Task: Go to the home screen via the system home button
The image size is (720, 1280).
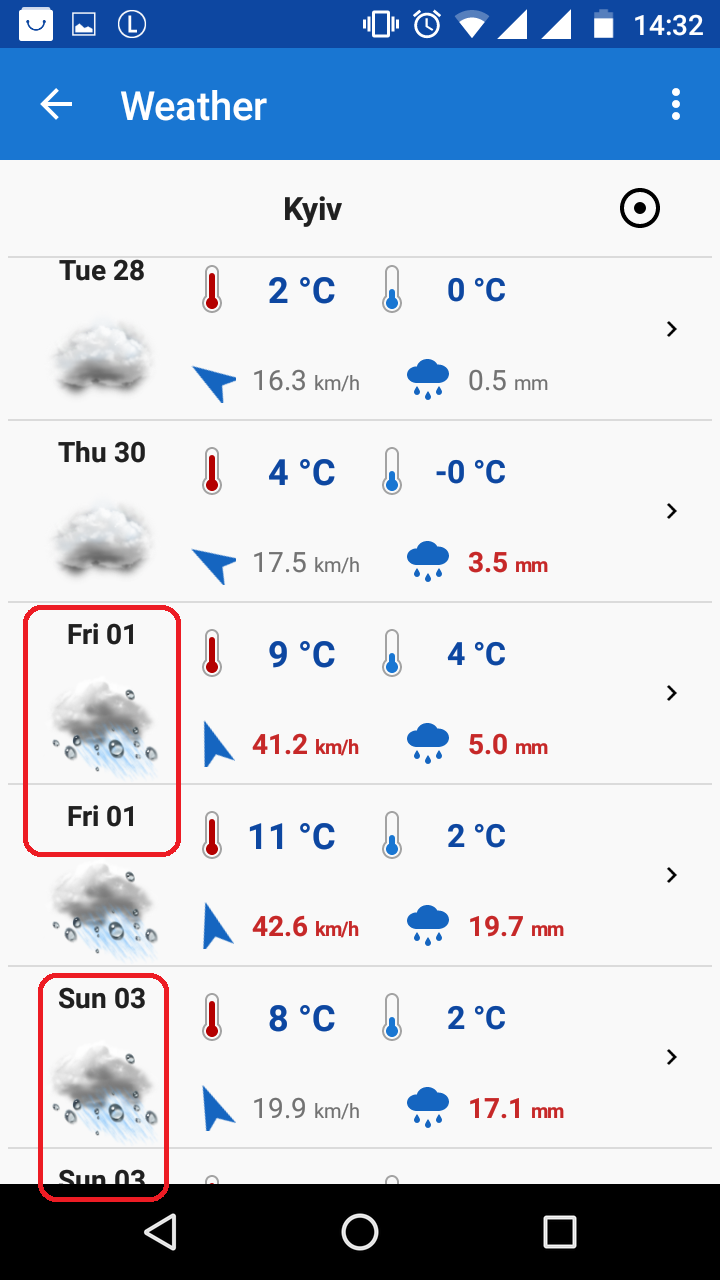Action: pyautogui.click(x=360, y=1232)
